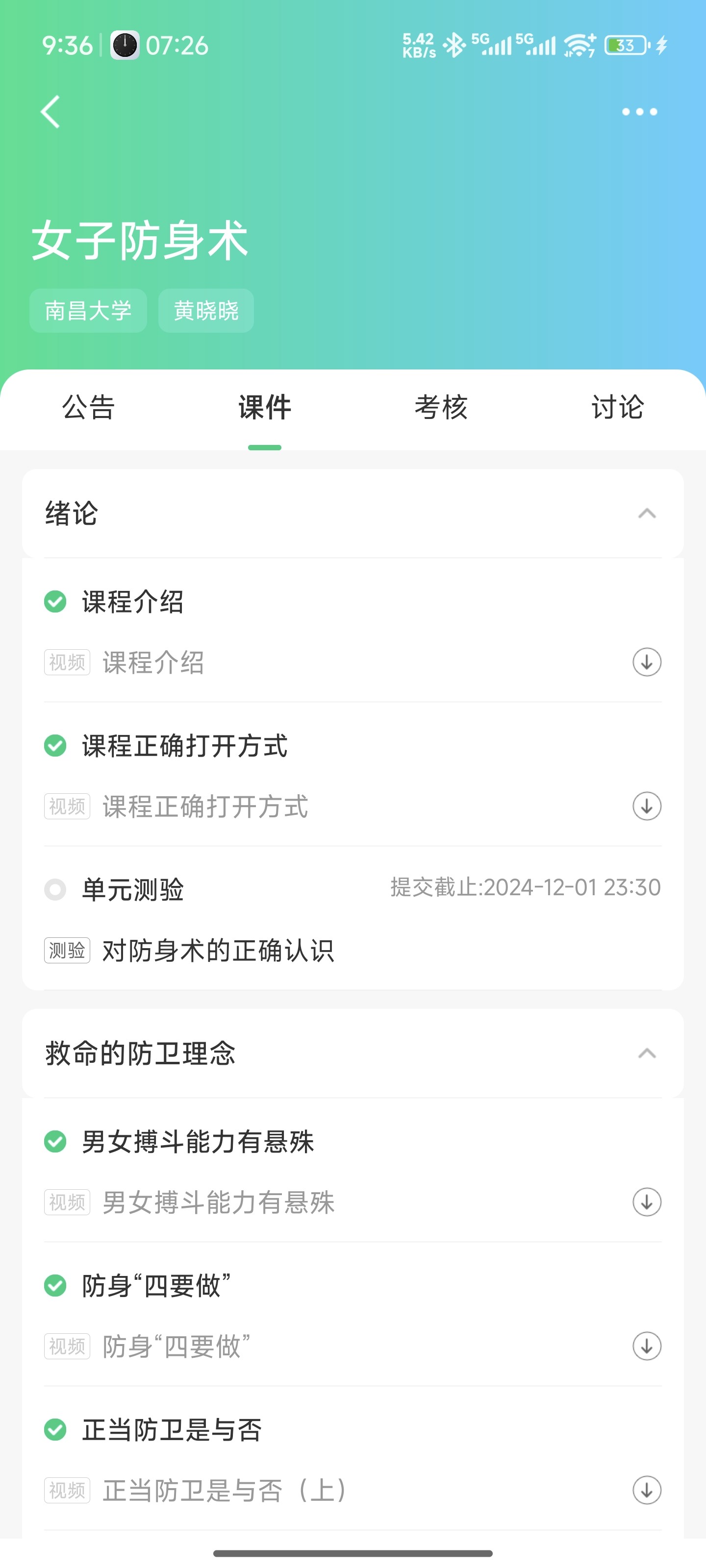Download 正当防卫是与否（上） video
706x1568 pixels.
(x=646, y=1491)
